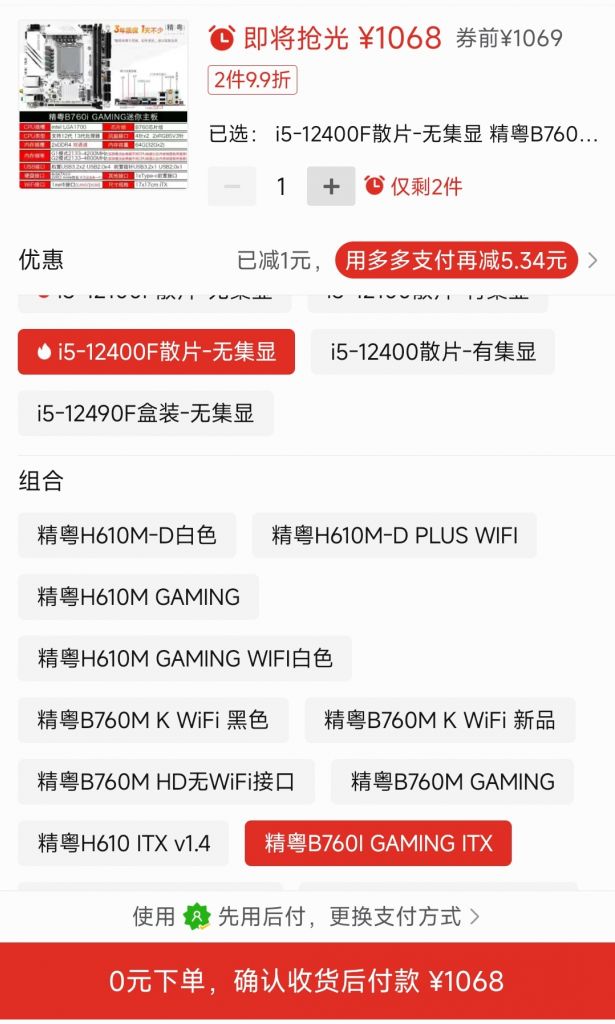Select 精粤H610M GAMING combo
This screenshot has width=615, height=1024.
coord(138,597)
